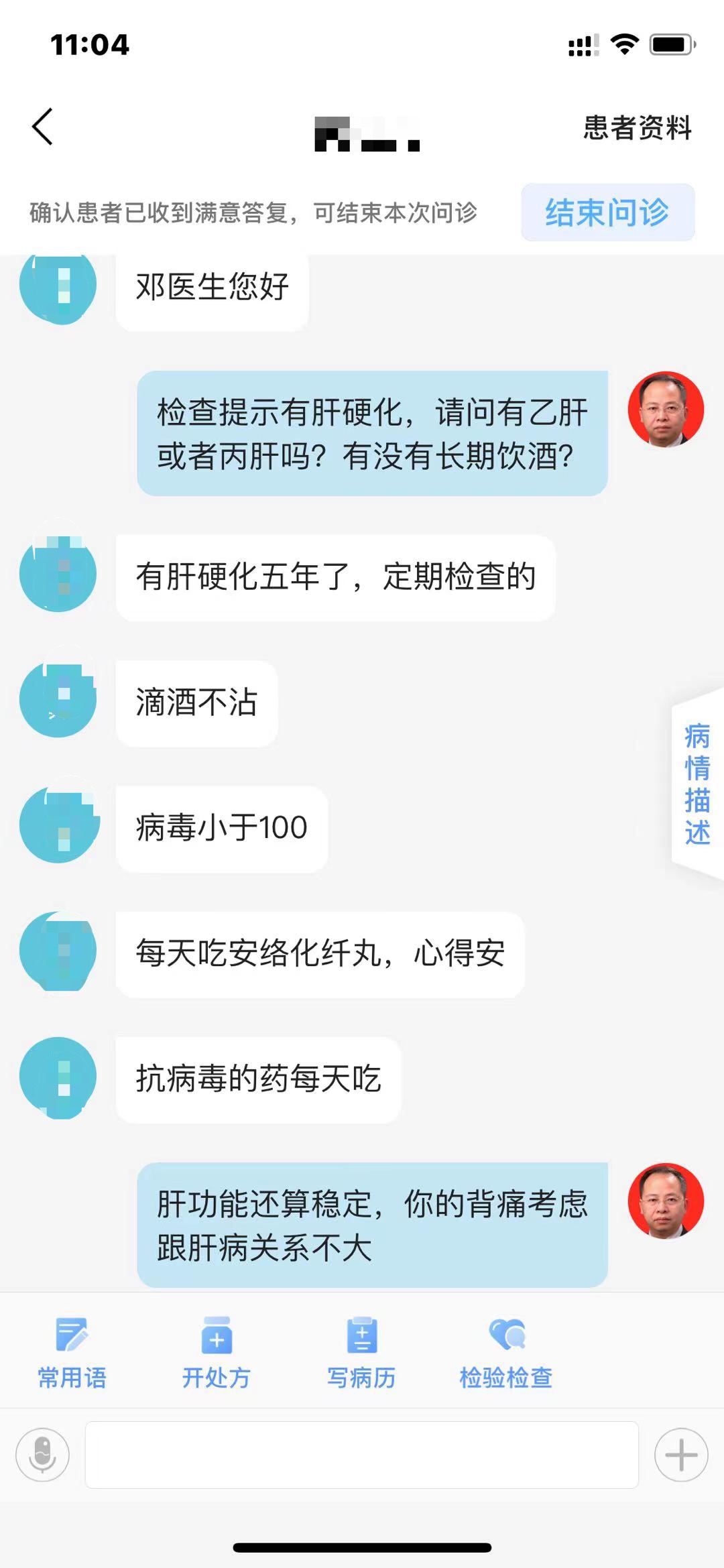Click the 邓医生您好 greeting message
This screenshot has height=1568, width=724.
pyautogui.click(x=212, y=288)
